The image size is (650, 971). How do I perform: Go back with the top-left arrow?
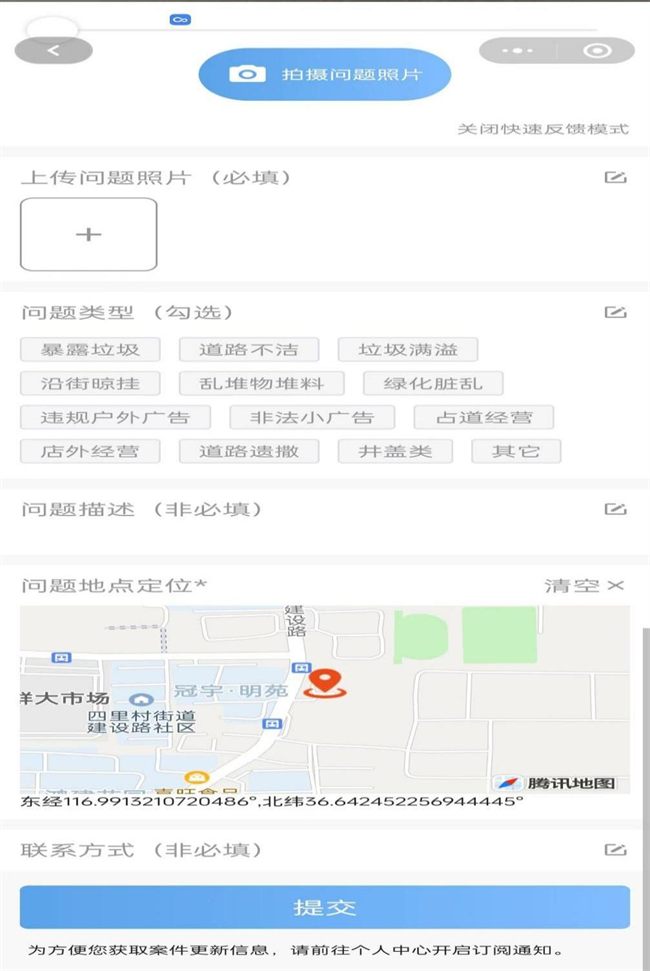[x=54, y=50]
